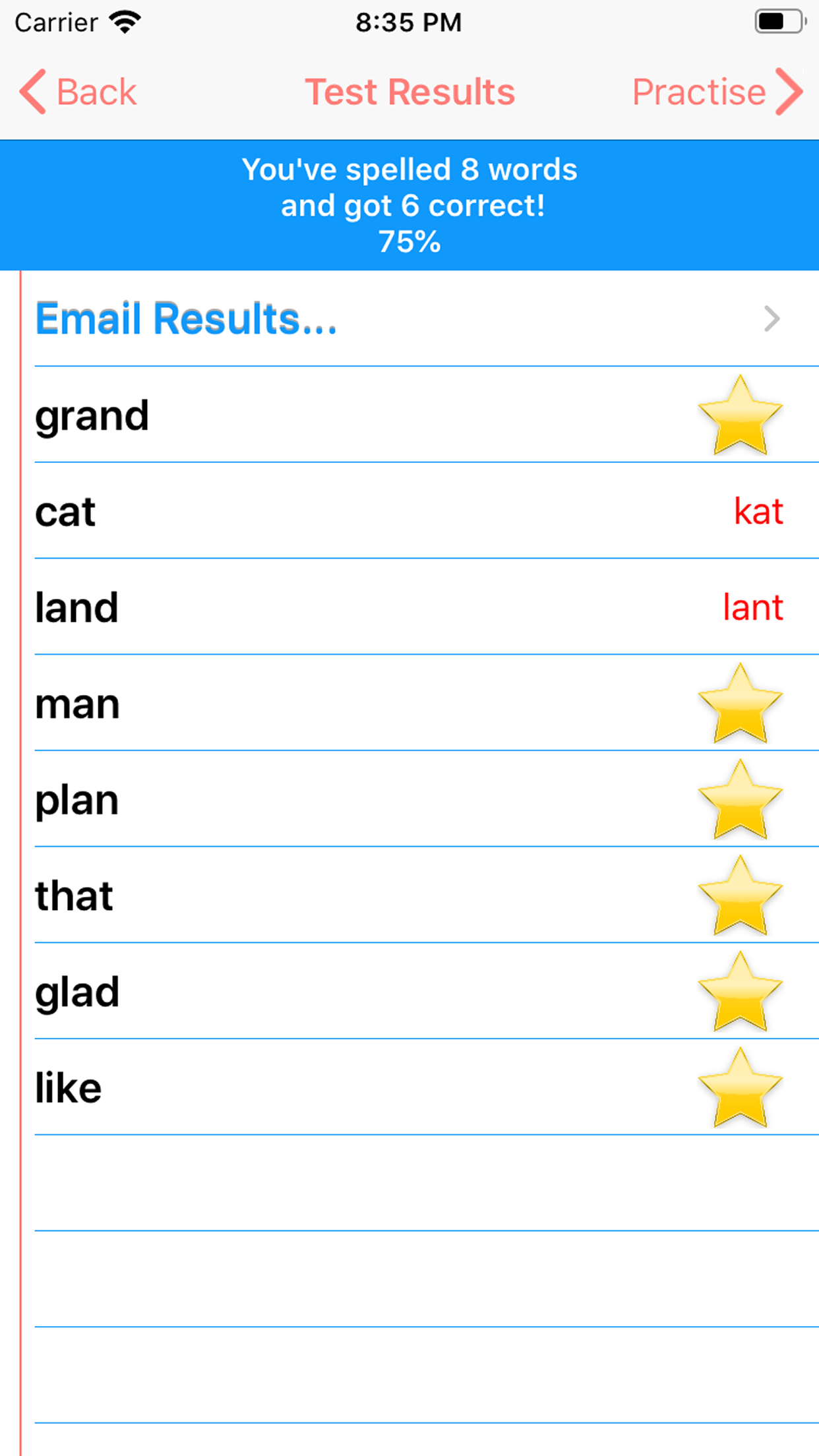Go back to the previous screen
819x1456 pixels.
[x=79, y=92]
